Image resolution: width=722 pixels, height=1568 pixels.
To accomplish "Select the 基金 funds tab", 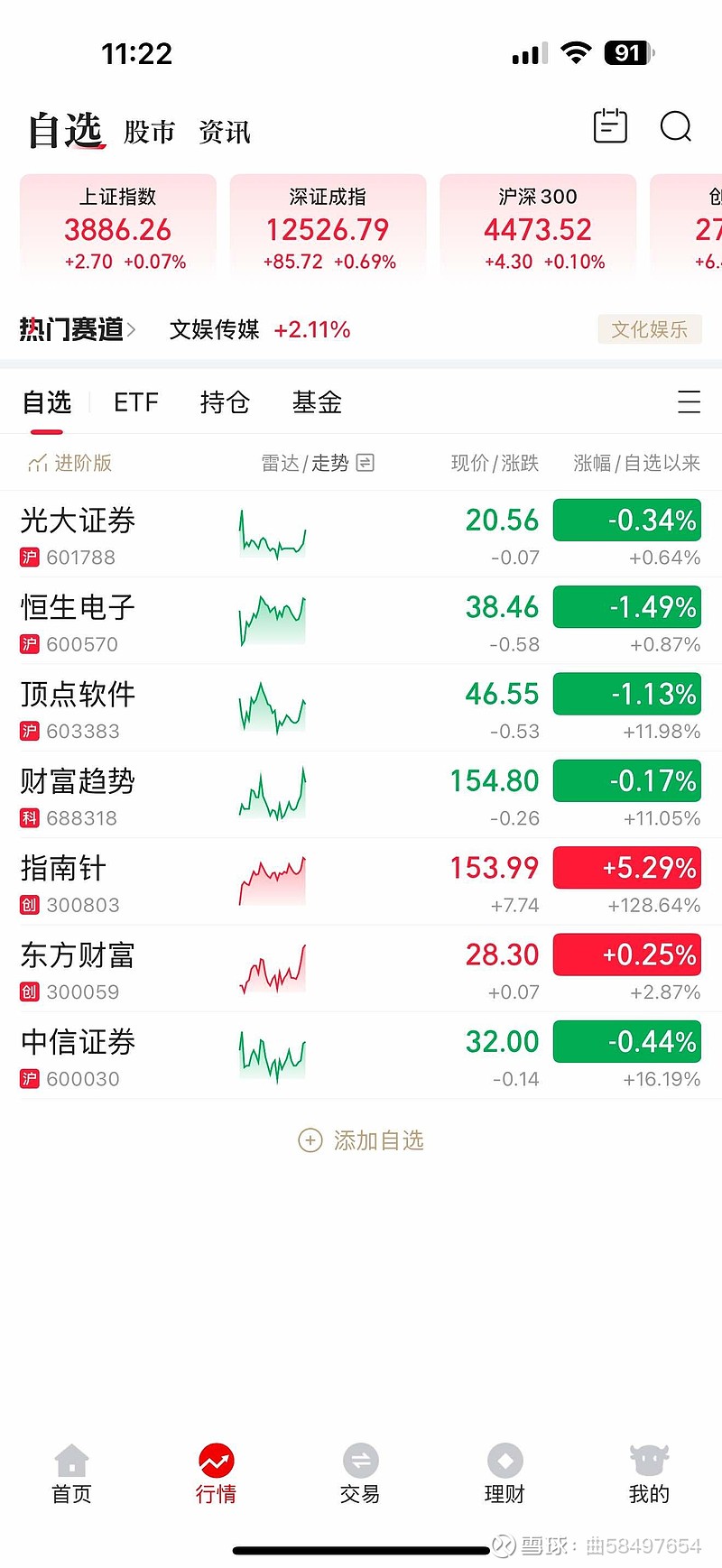I will coord(317,402).
